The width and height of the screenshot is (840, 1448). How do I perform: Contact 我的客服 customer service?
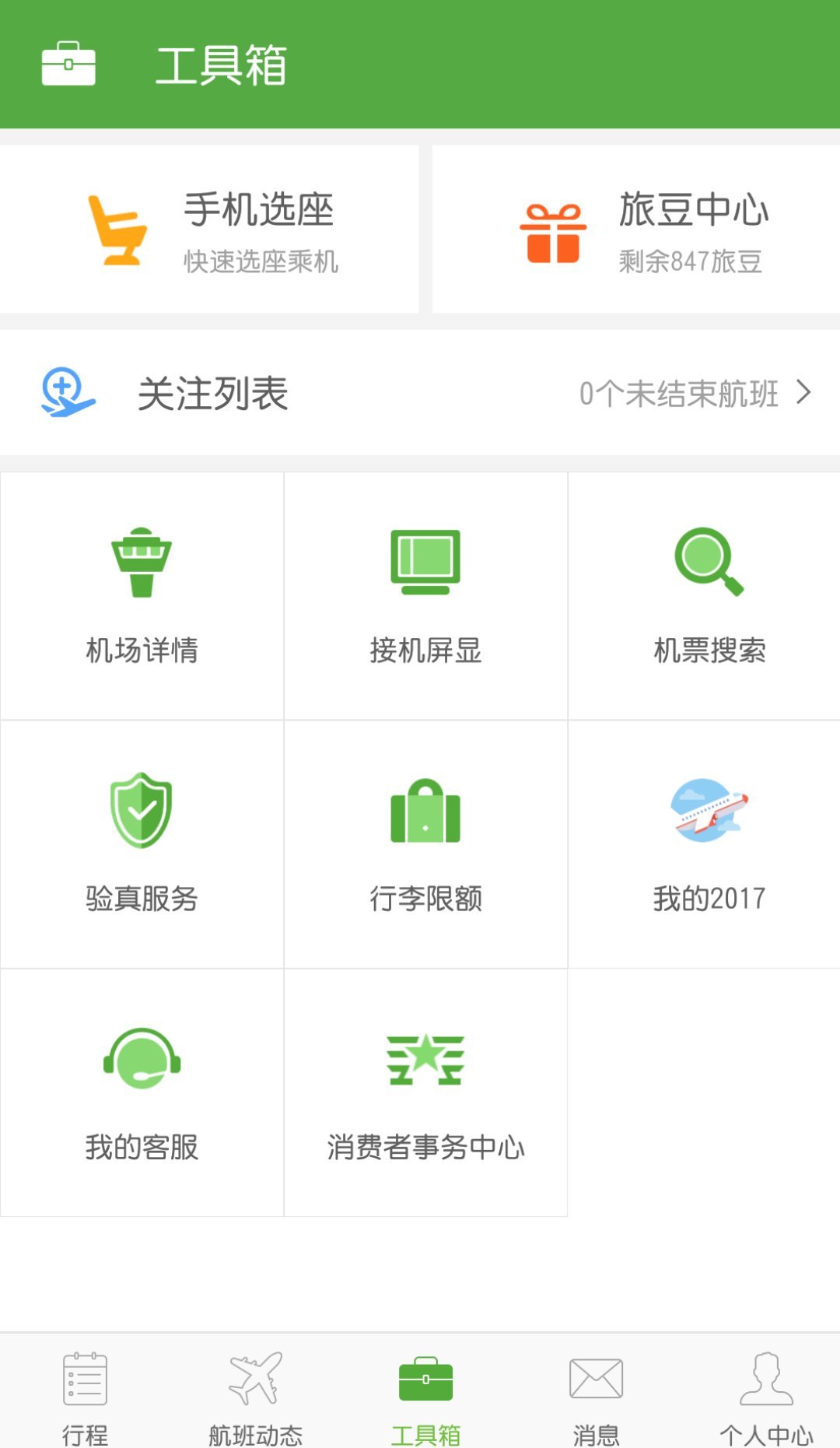pos(142,1092)
